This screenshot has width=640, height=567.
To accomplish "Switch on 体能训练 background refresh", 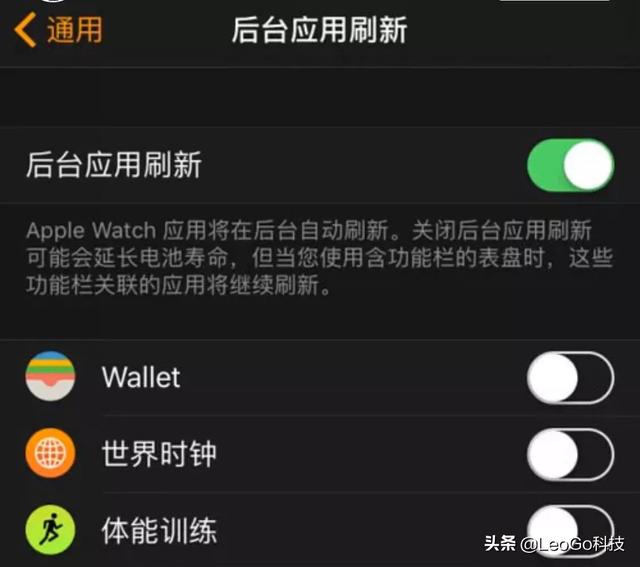I will [570, 527].
